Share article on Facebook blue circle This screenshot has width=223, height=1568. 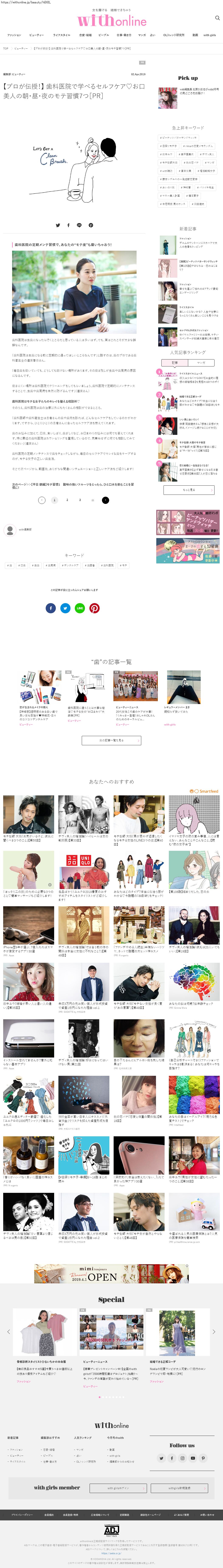pos(51,608)
